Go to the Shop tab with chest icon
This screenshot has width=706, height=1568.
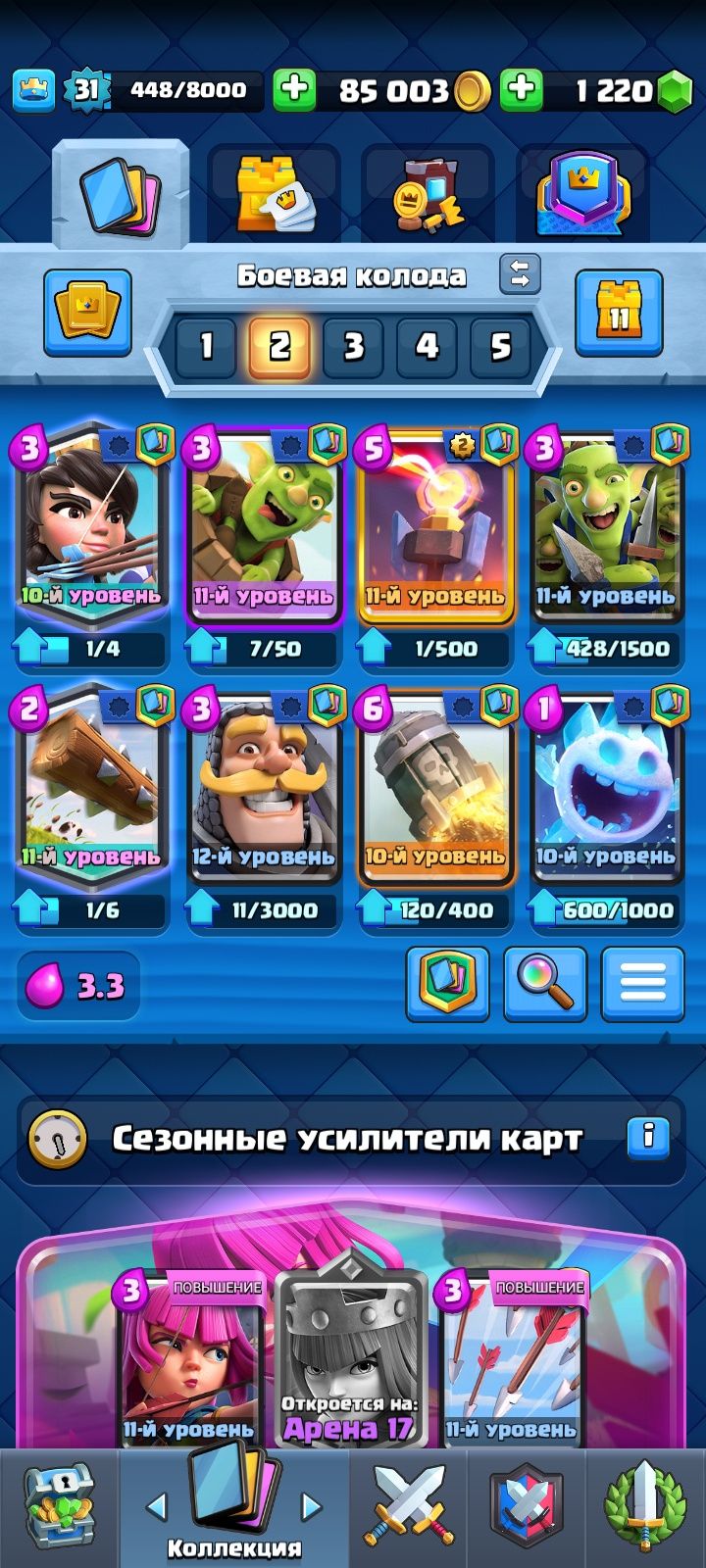59,1504
